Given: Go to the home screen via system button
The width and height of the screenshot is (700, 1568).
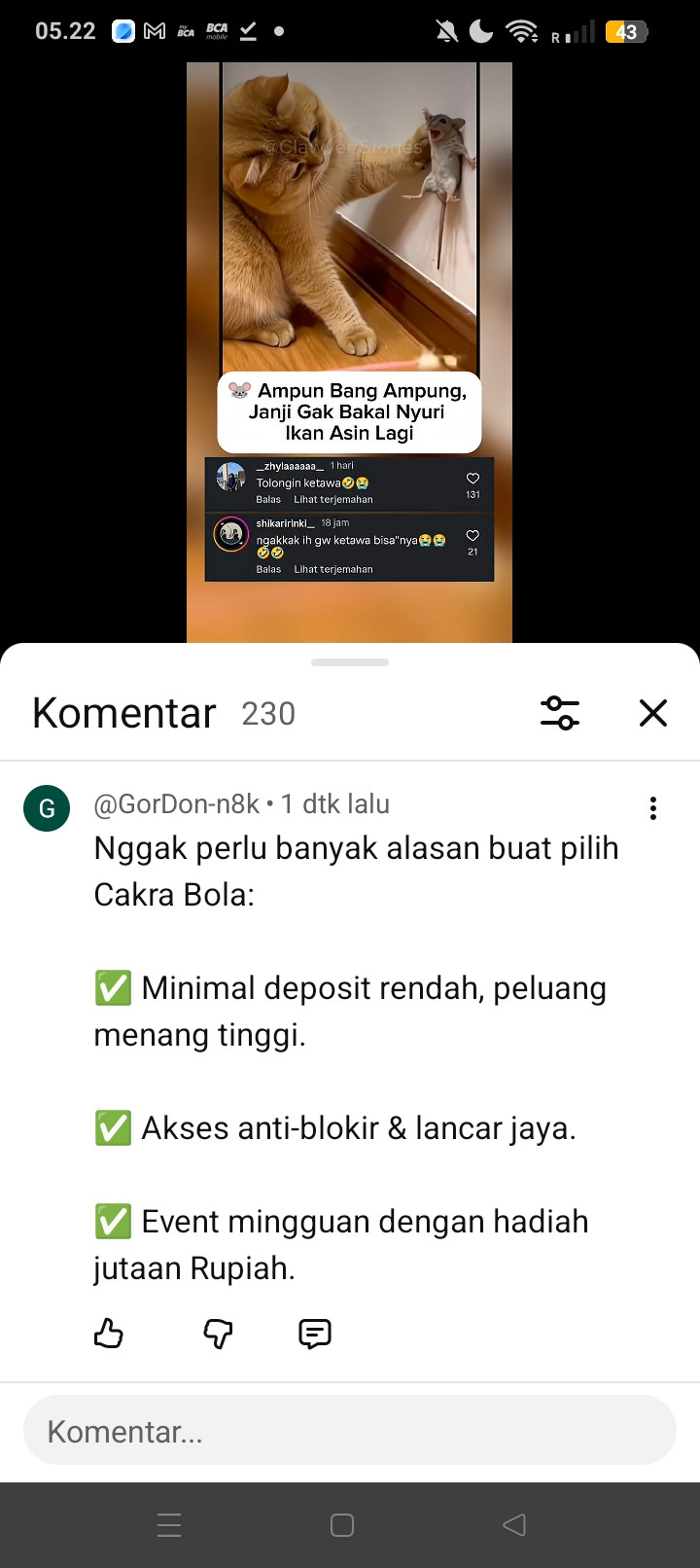Looking at the screenshot, I should (x=342, y=1524).
